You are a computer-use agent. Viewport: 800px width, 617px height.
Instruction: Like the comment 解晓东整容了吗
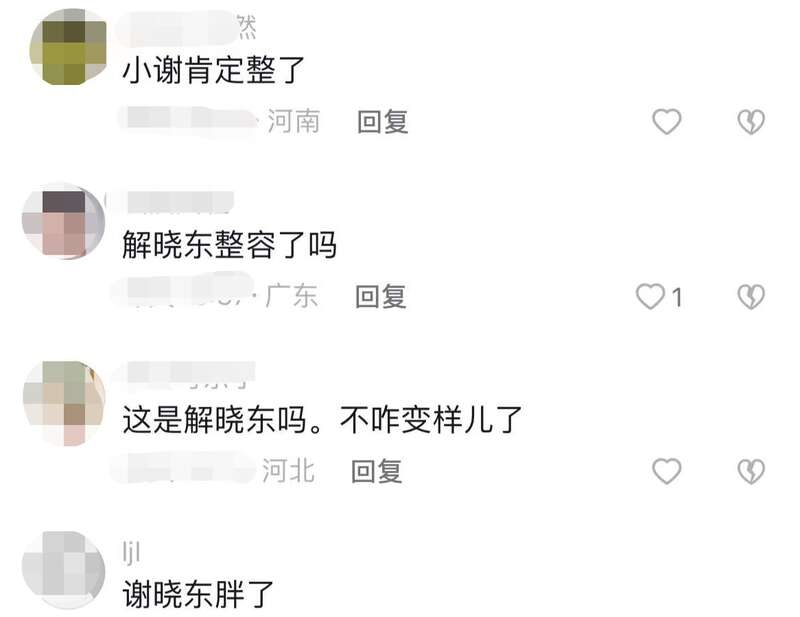click(652, 296)
